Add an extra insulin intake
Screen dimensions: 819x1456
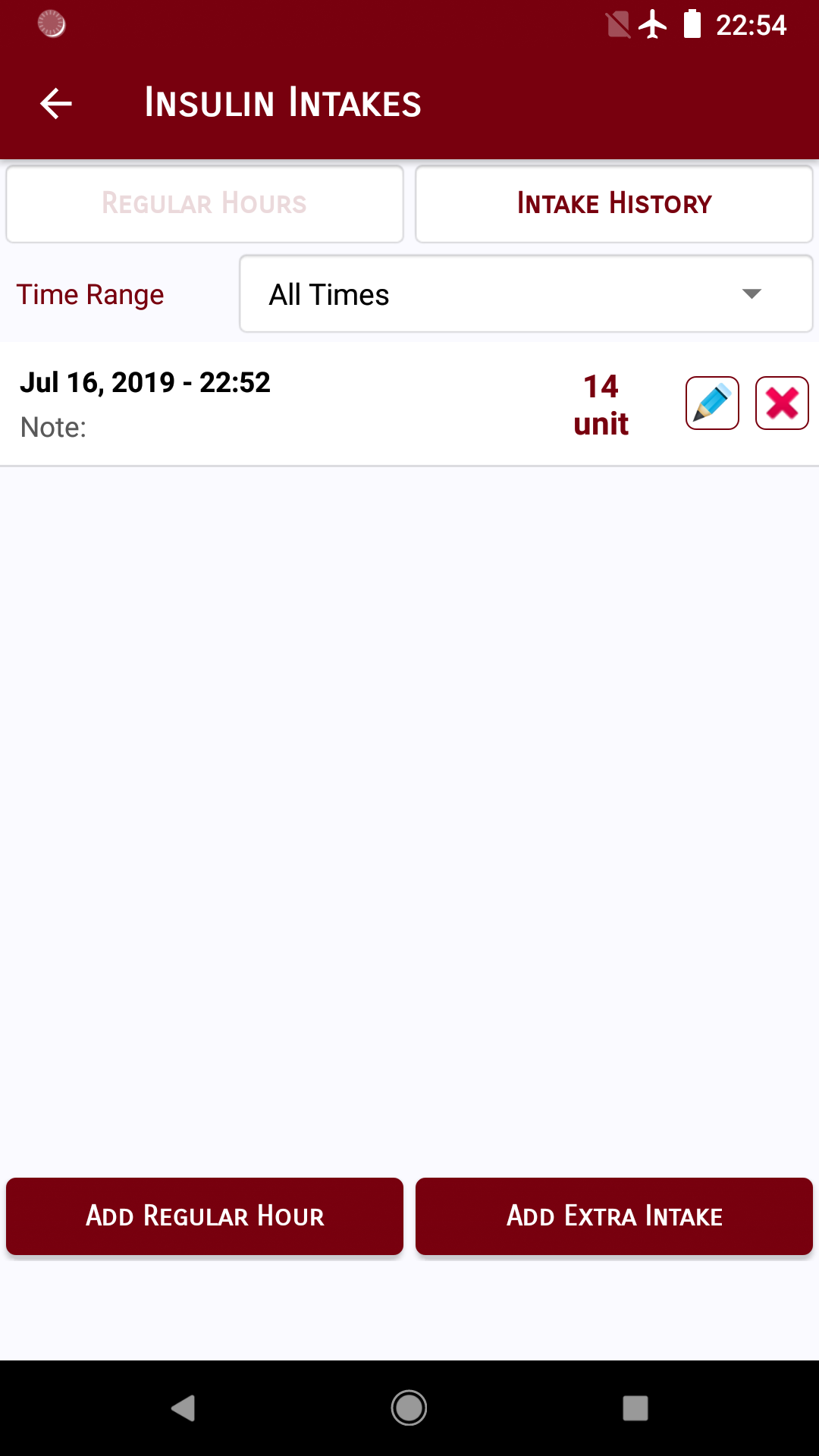pyautogui.click(x=614, y=1216)
